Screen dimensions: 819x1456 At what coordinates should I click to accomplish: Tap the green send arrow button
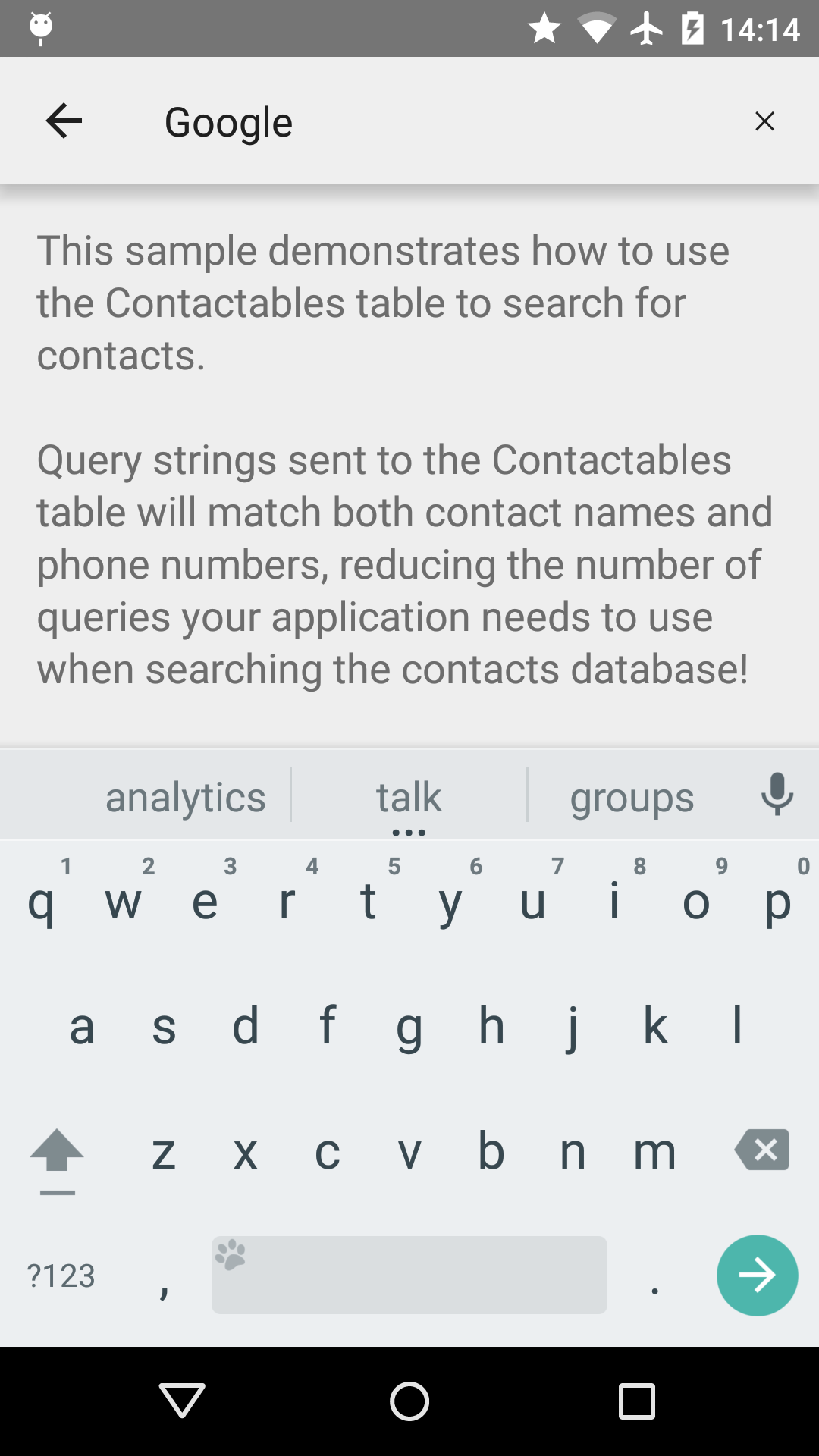coord(756,1276)
